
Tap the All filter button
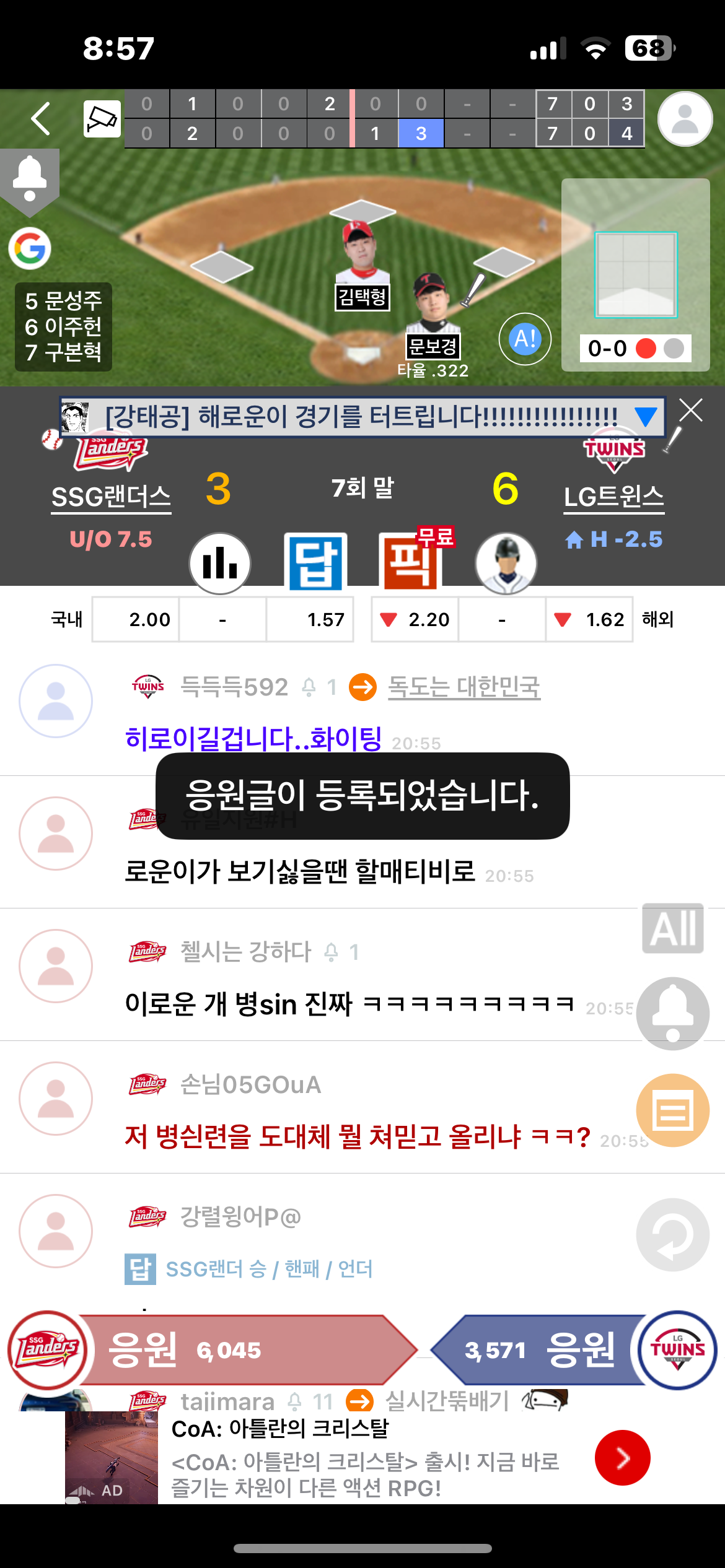pyautogui.click(x=672, y=928)
